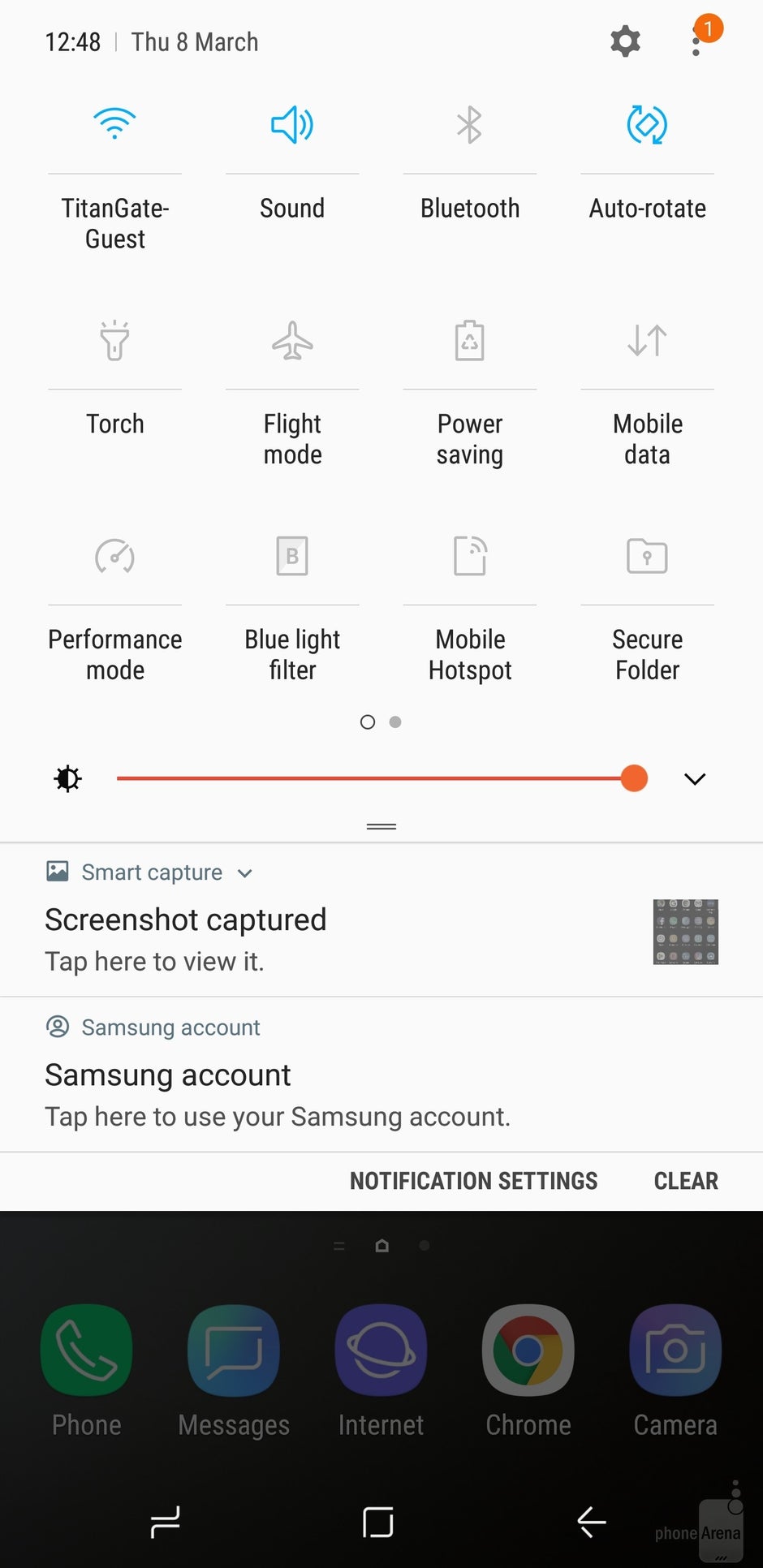Open the overflow menu with notification badge
The height and width of the screenshot is (1568, 763).
696,41
